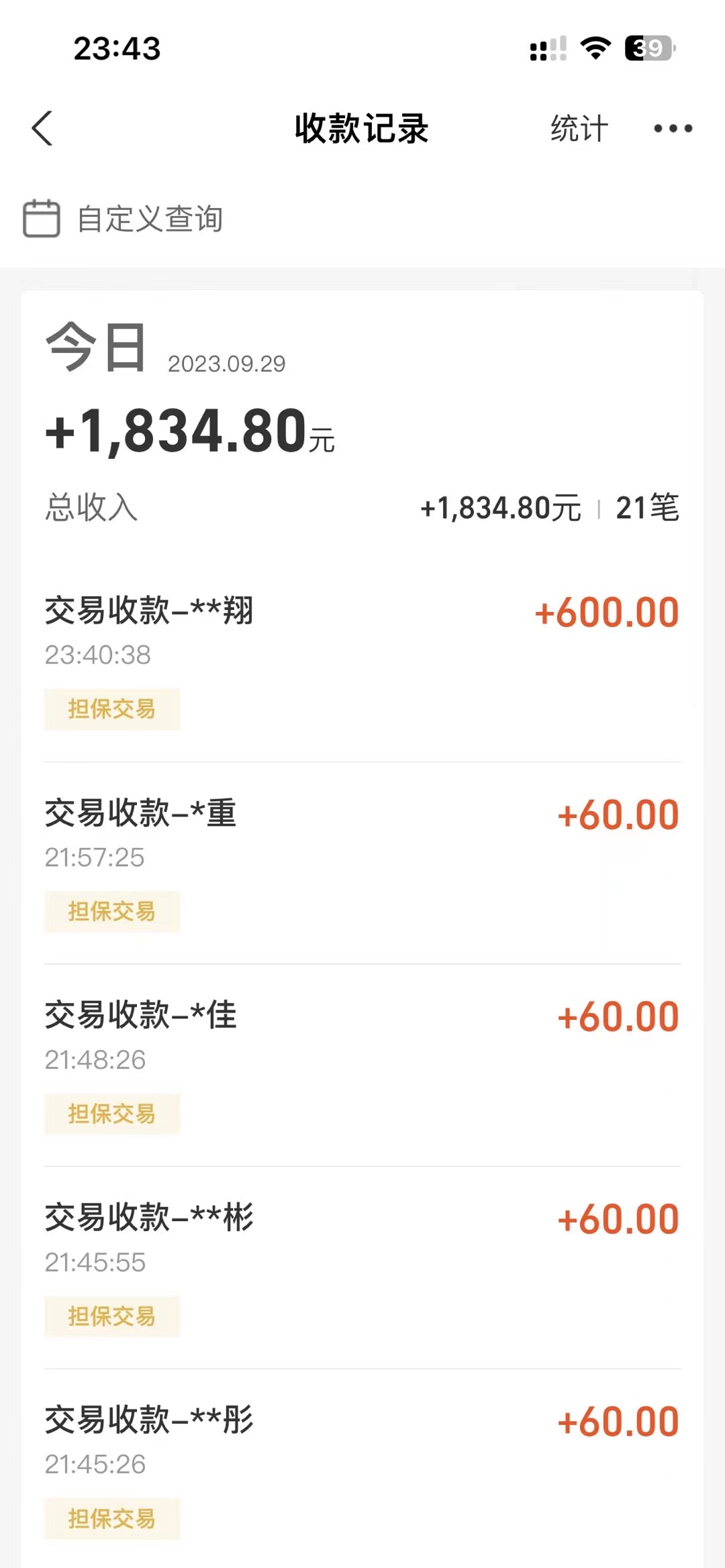This screenshot has height=1568, width=725.
Task: Go back from 收款记录 page
Action: [42, 128]
